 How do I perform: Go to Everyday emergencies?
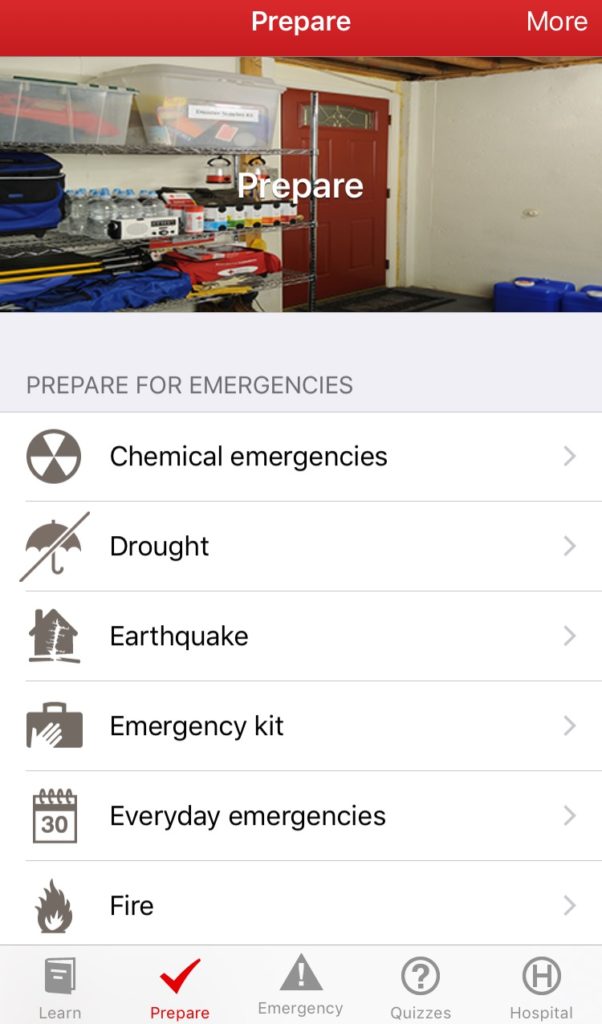point(300,816)
